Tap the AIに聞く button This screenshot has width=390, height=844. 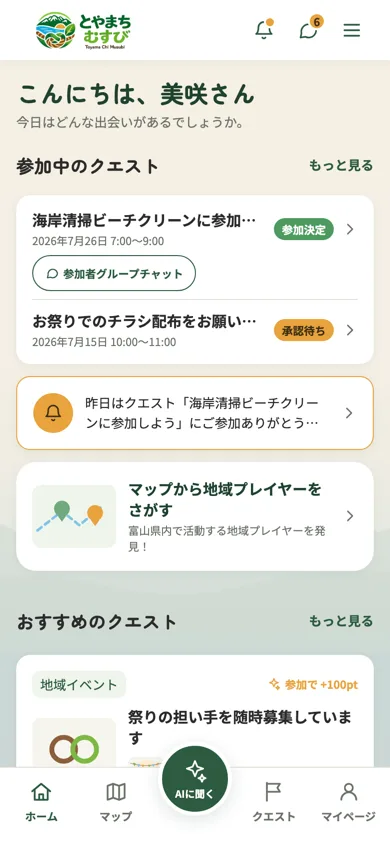(x=195, y=777)
